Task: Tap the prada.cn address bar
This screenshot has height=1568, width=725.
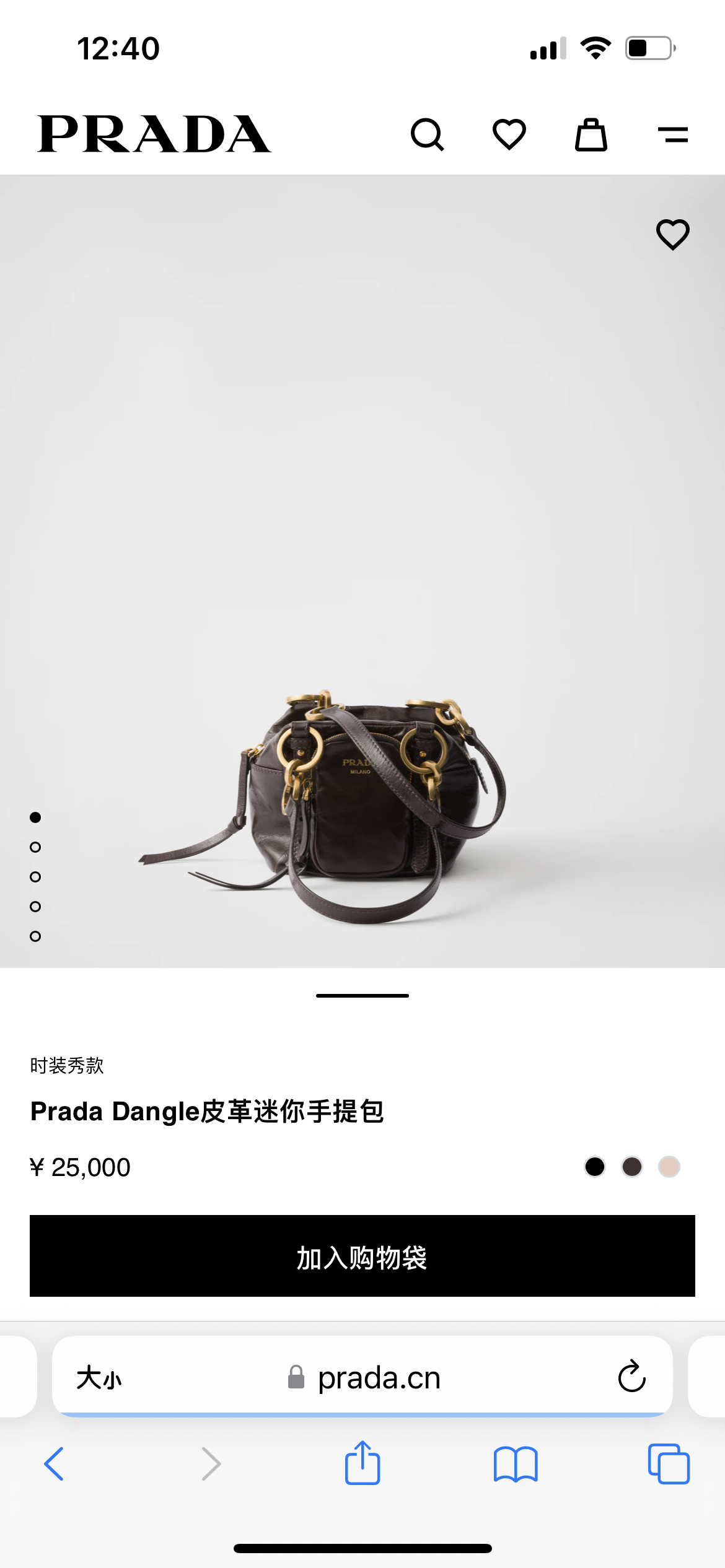Action: coord(362,1377)
